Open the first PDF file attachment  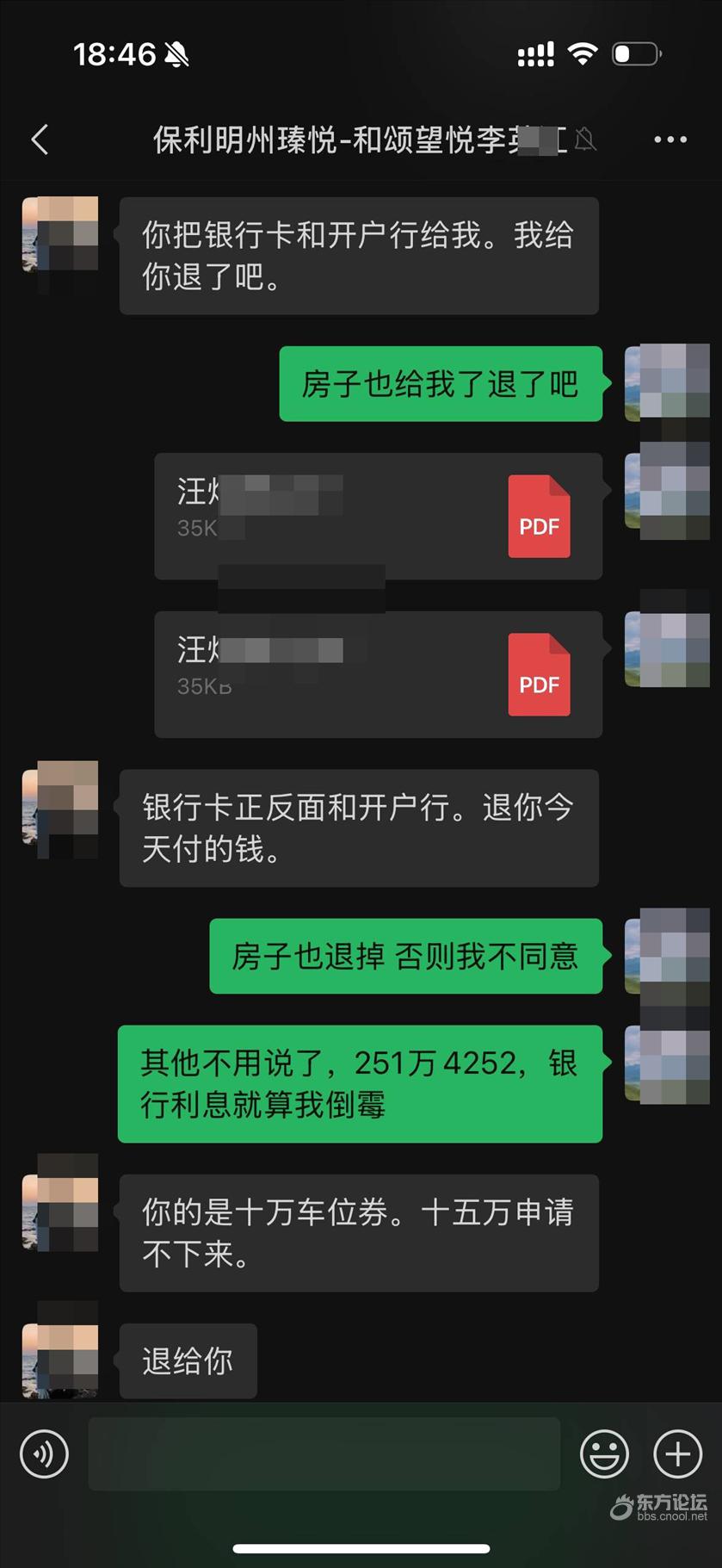(x=378, y=516)
